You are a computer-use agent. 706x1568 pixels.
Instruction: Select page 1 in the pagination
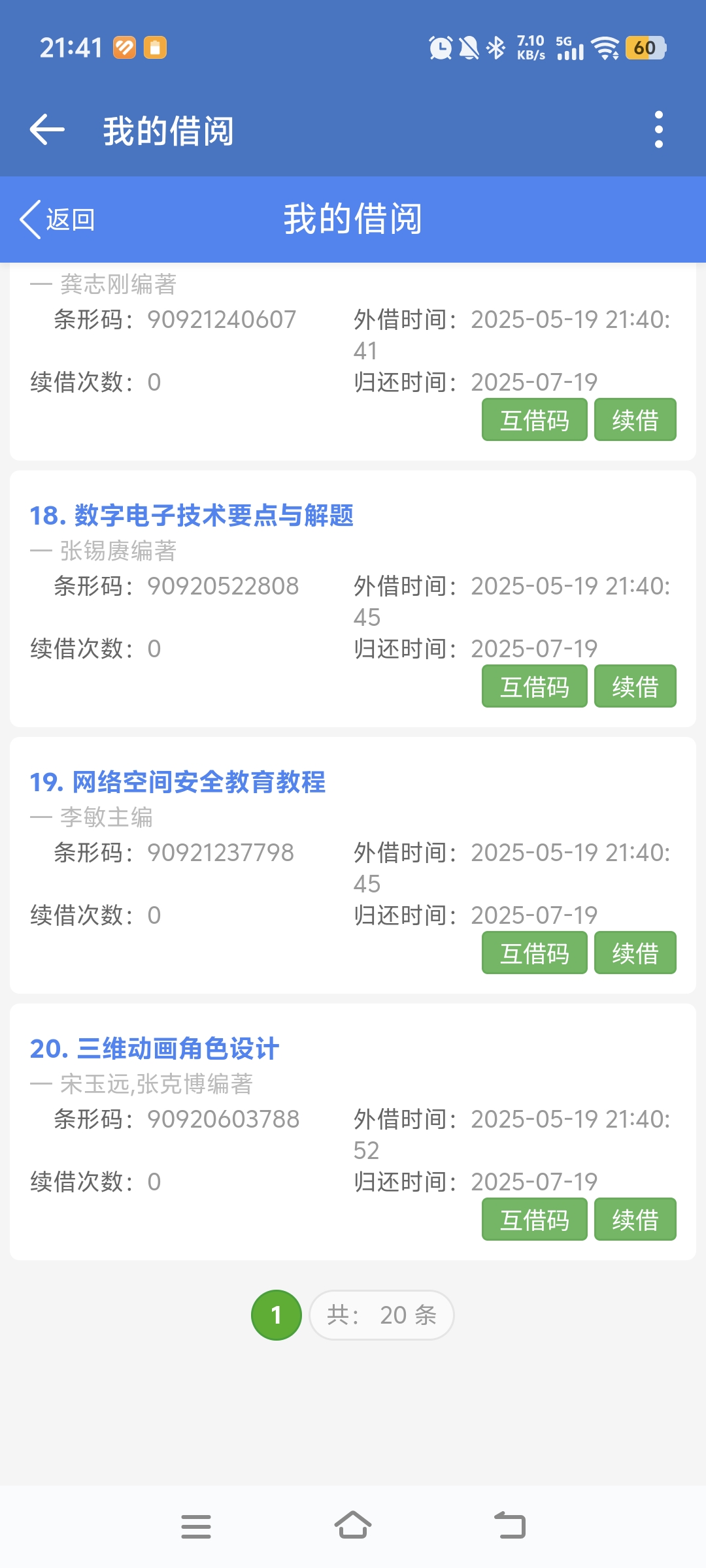point(276,1315)
